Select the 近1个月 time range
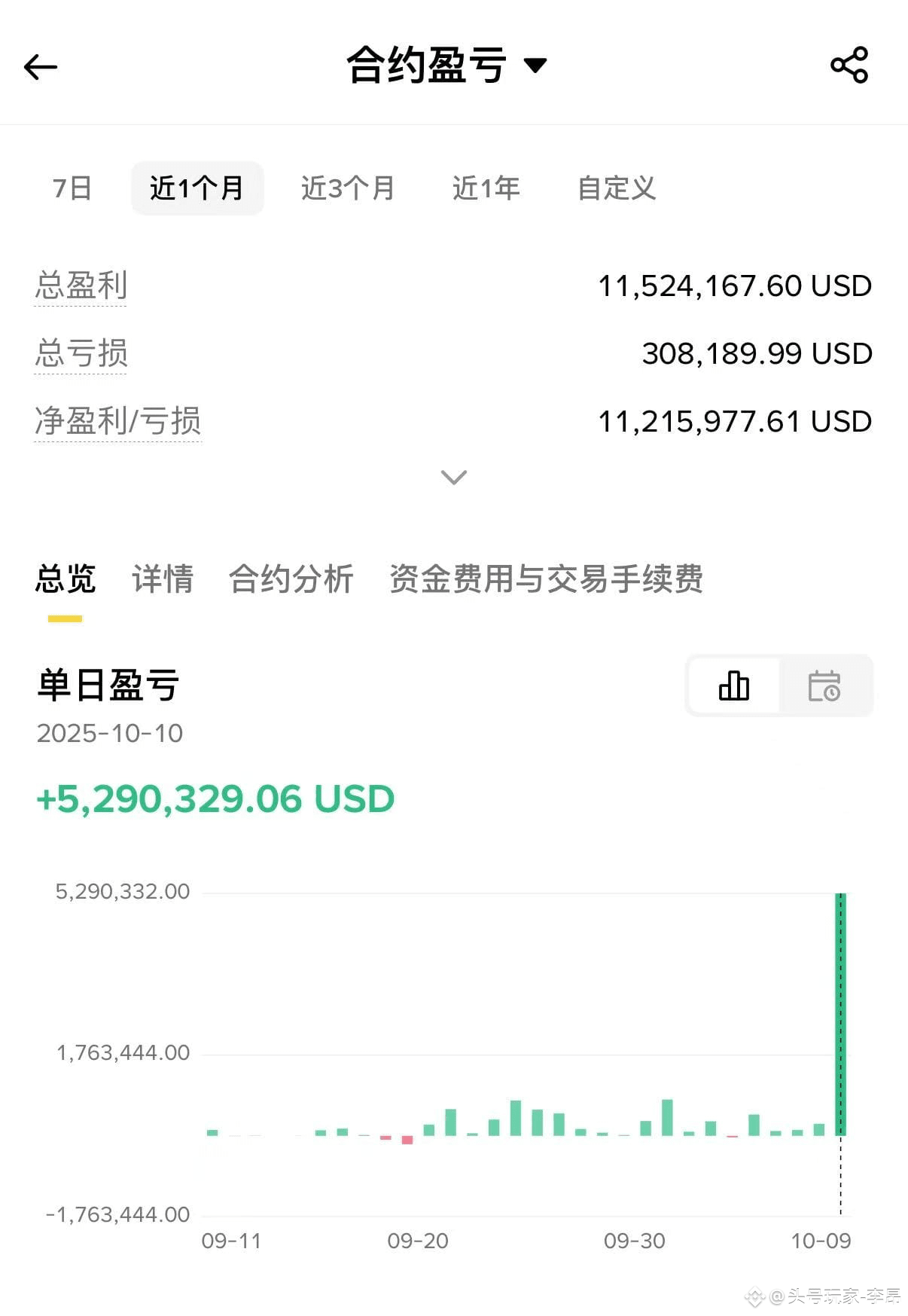Screen dimensions: 908x1316 [x=197, y=188]
